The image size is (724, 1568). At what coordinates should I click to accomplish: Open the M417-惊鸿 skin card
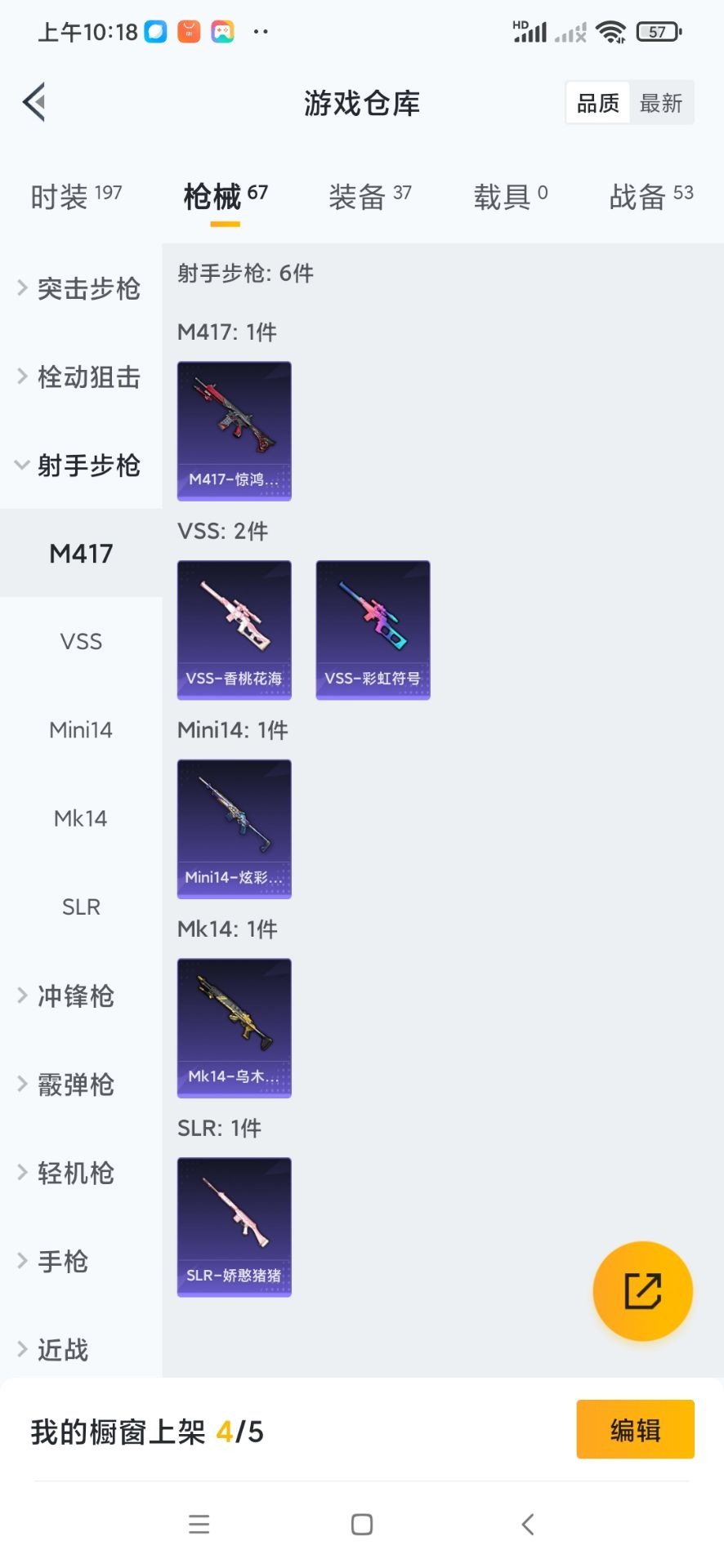coord(235,430)
